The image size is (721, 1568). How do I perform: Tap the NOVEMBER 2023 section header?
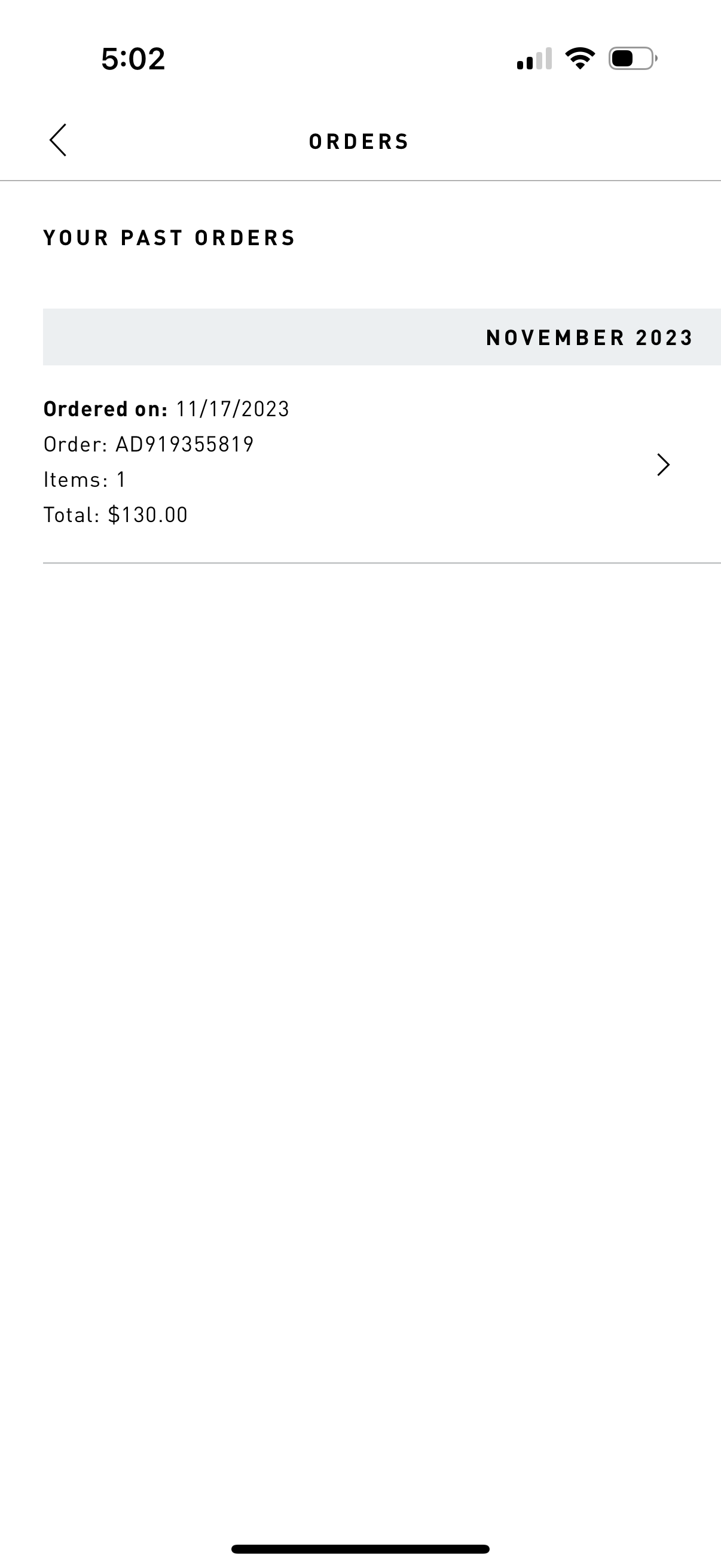(589, 338)
